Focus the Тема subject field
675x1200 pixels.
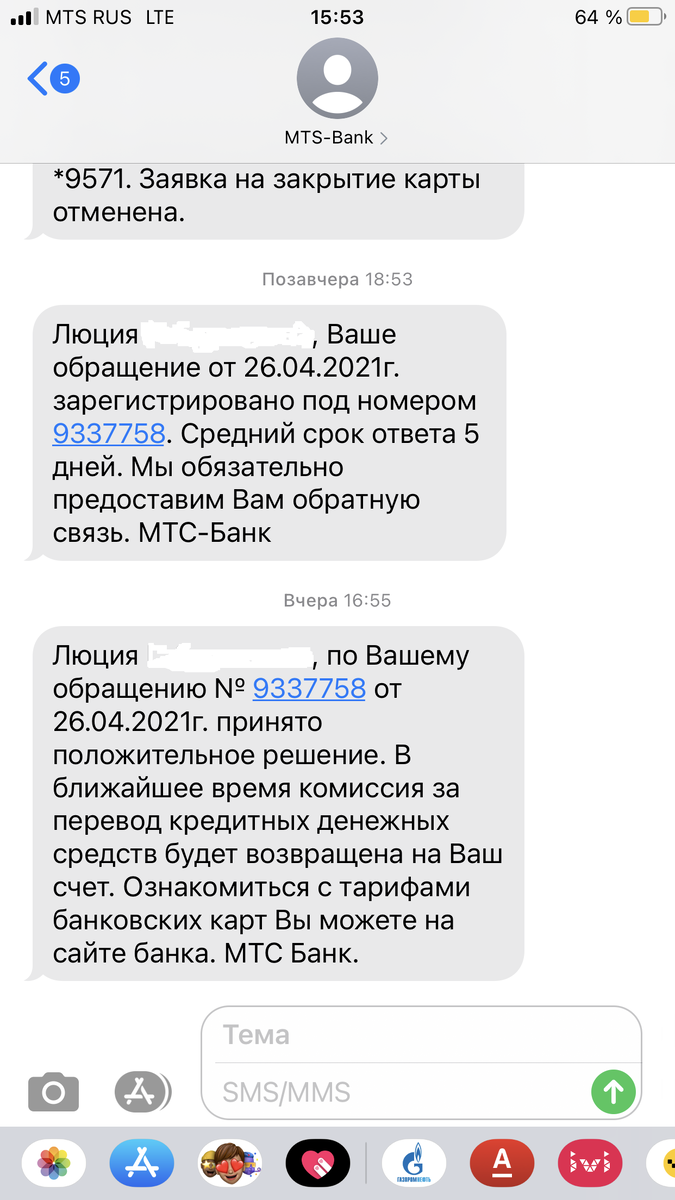point(421,1034)
